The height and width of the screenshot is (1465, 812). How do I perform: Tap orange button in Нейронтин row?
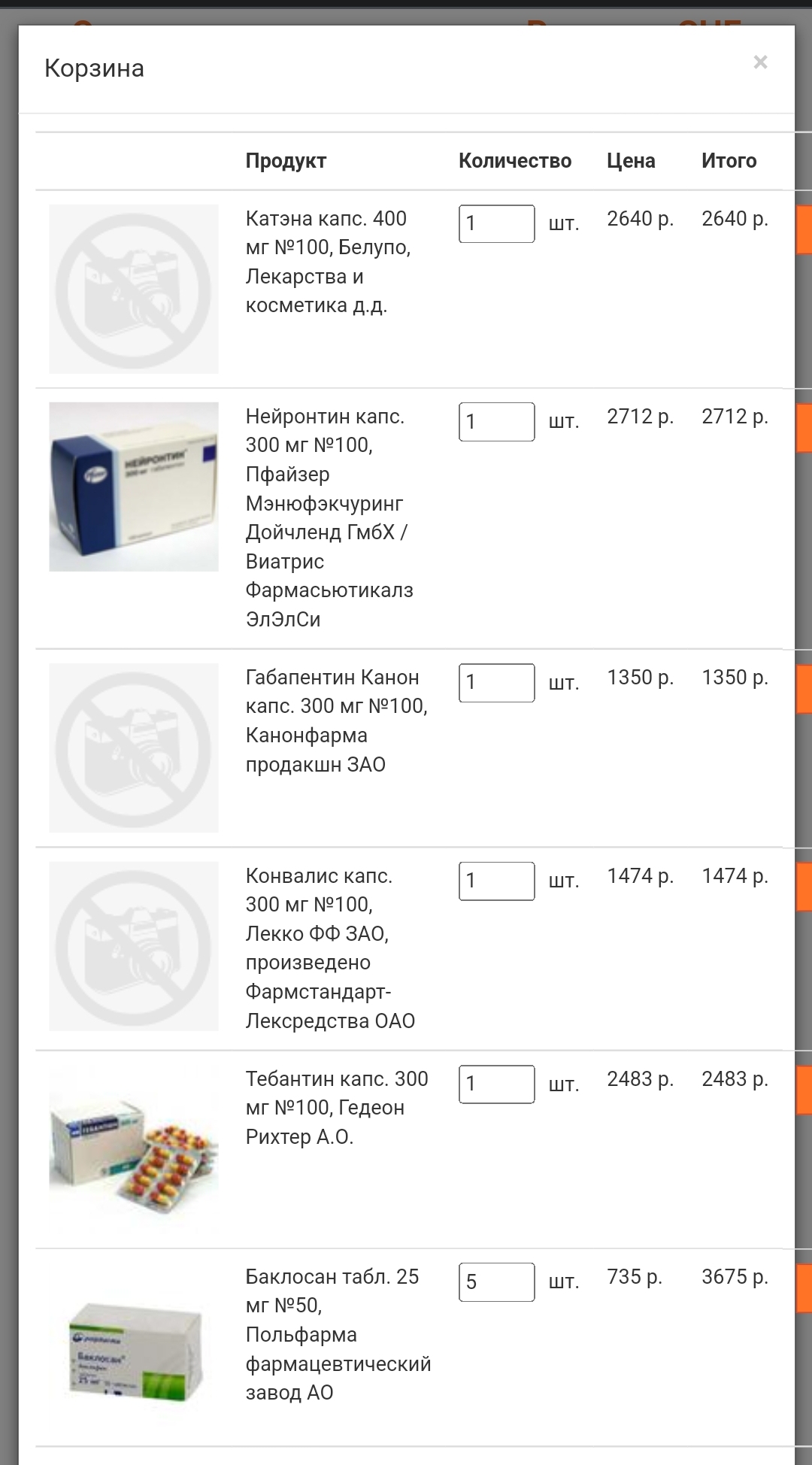pos(804,428)
